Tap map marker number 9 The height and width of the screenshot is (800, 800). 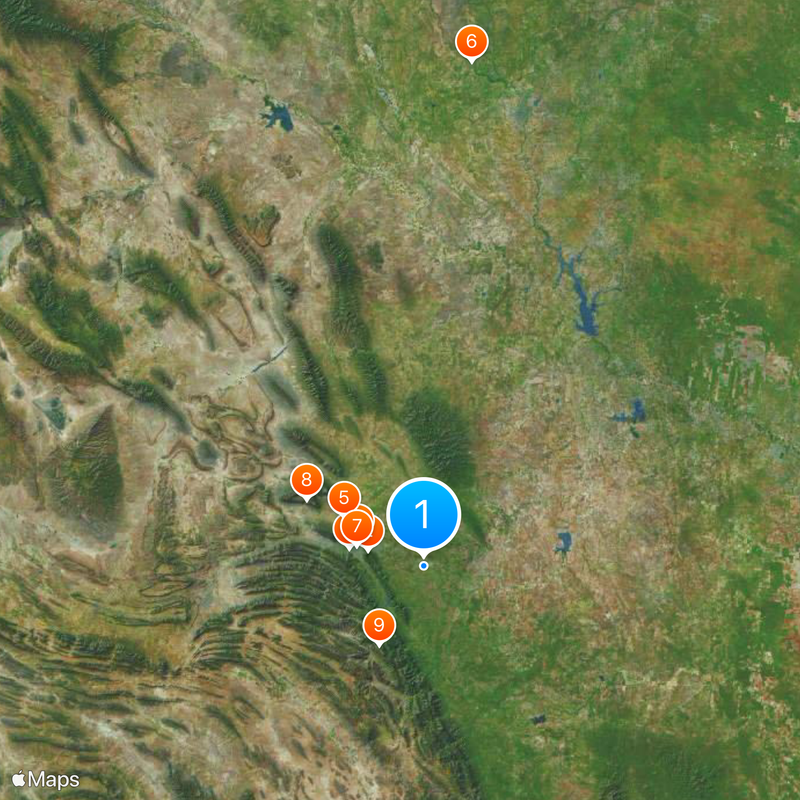click(x=378, y=625)
